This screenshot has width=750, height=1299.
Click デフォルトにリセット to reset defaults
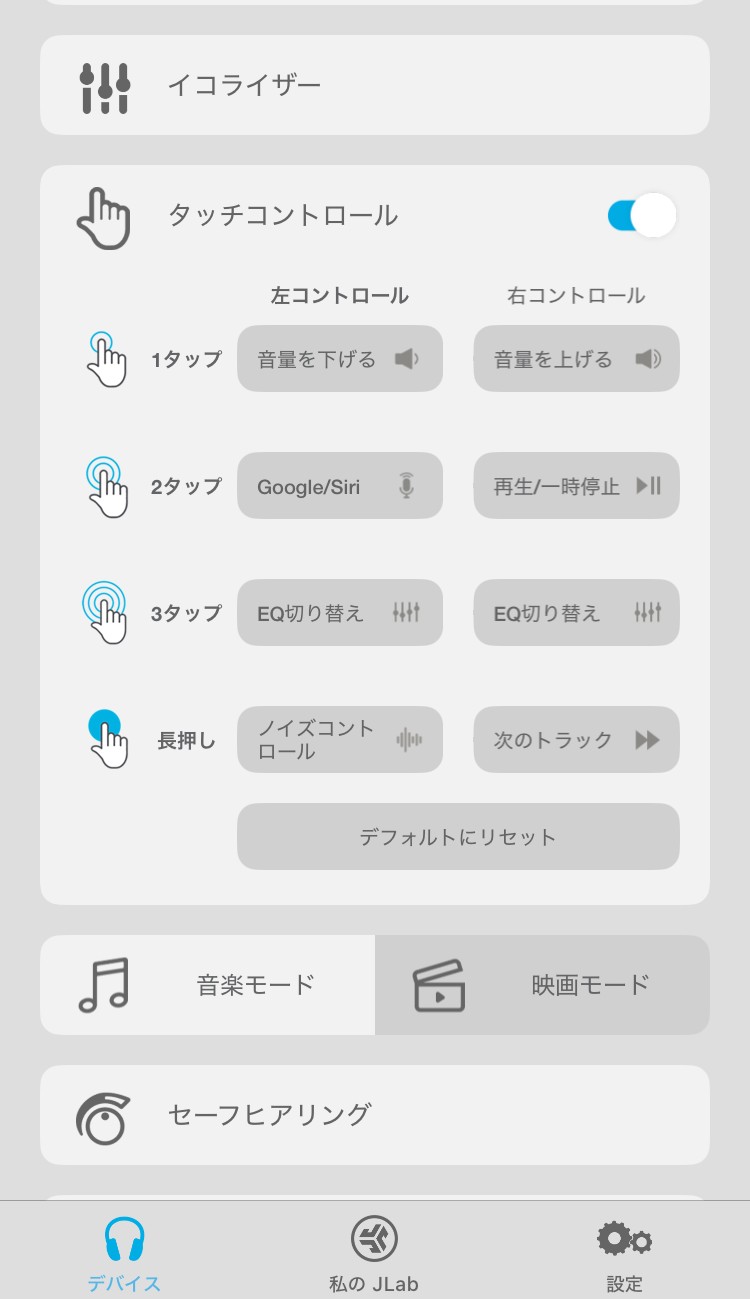[457, 836]
